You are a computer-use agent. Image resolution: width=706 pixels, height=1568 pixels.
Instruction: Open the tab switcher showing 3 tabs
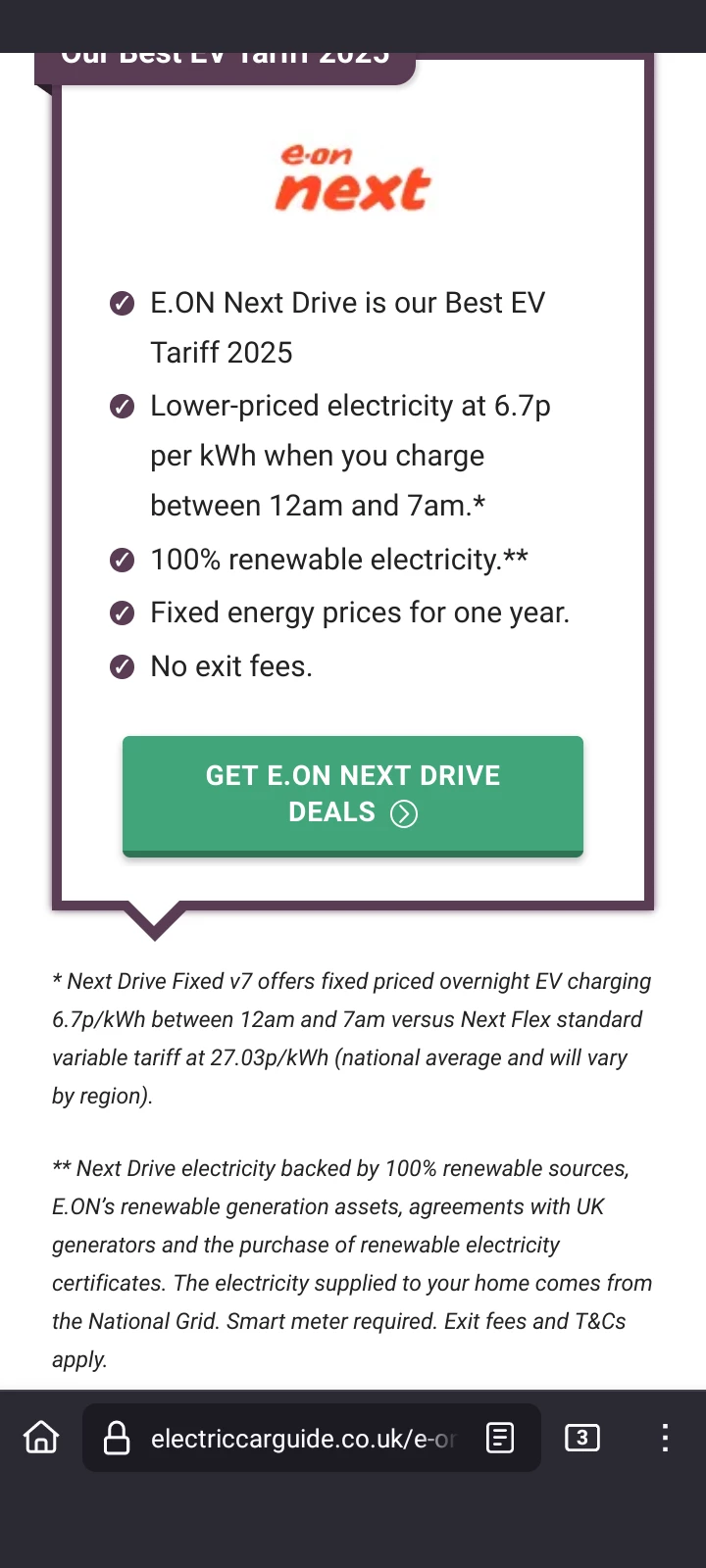tap(582, 1438)
